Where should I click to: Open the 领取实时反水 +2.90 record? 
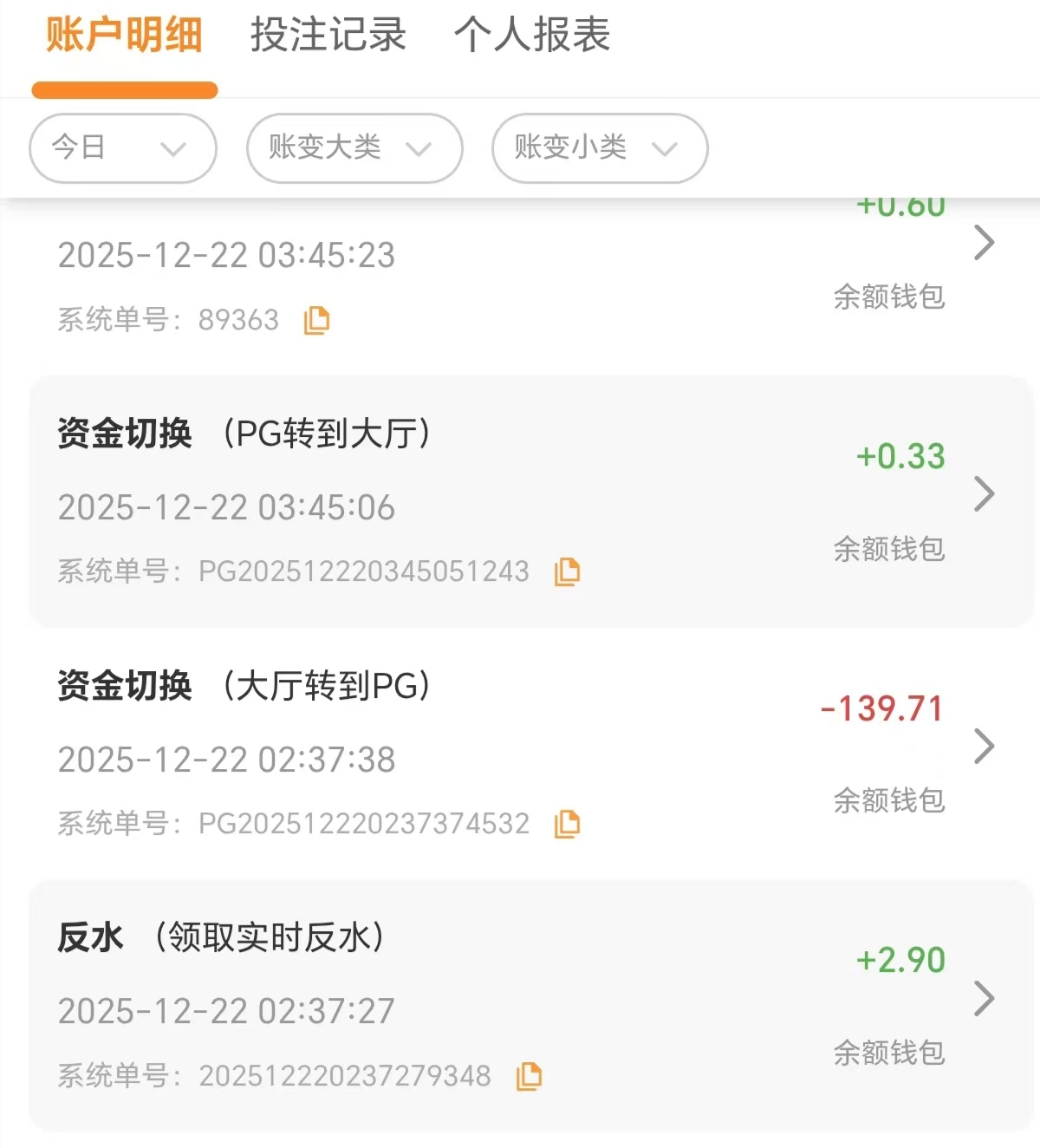coord(984,999)
